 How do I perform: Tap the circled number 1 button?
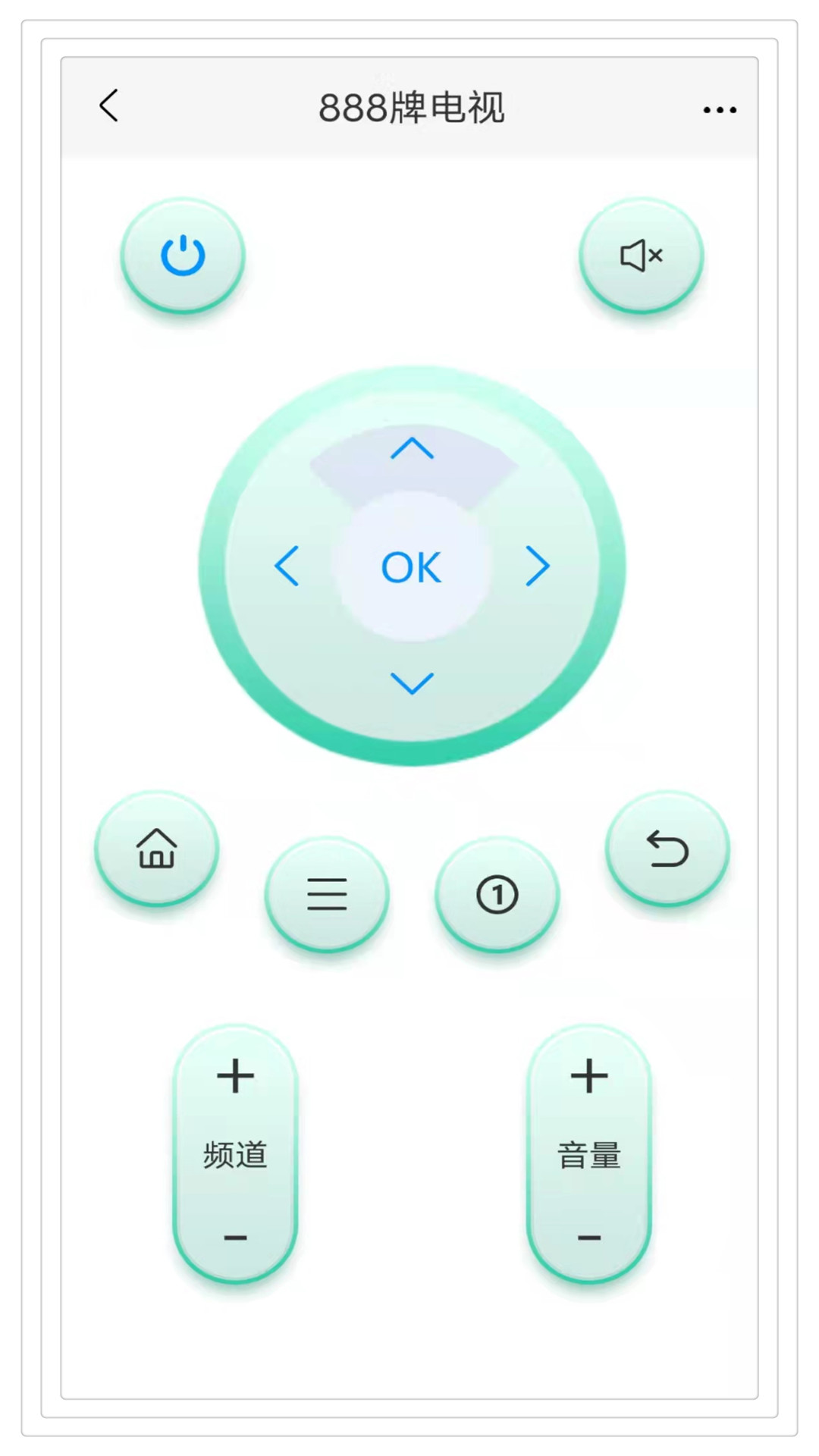click(497, 894)
